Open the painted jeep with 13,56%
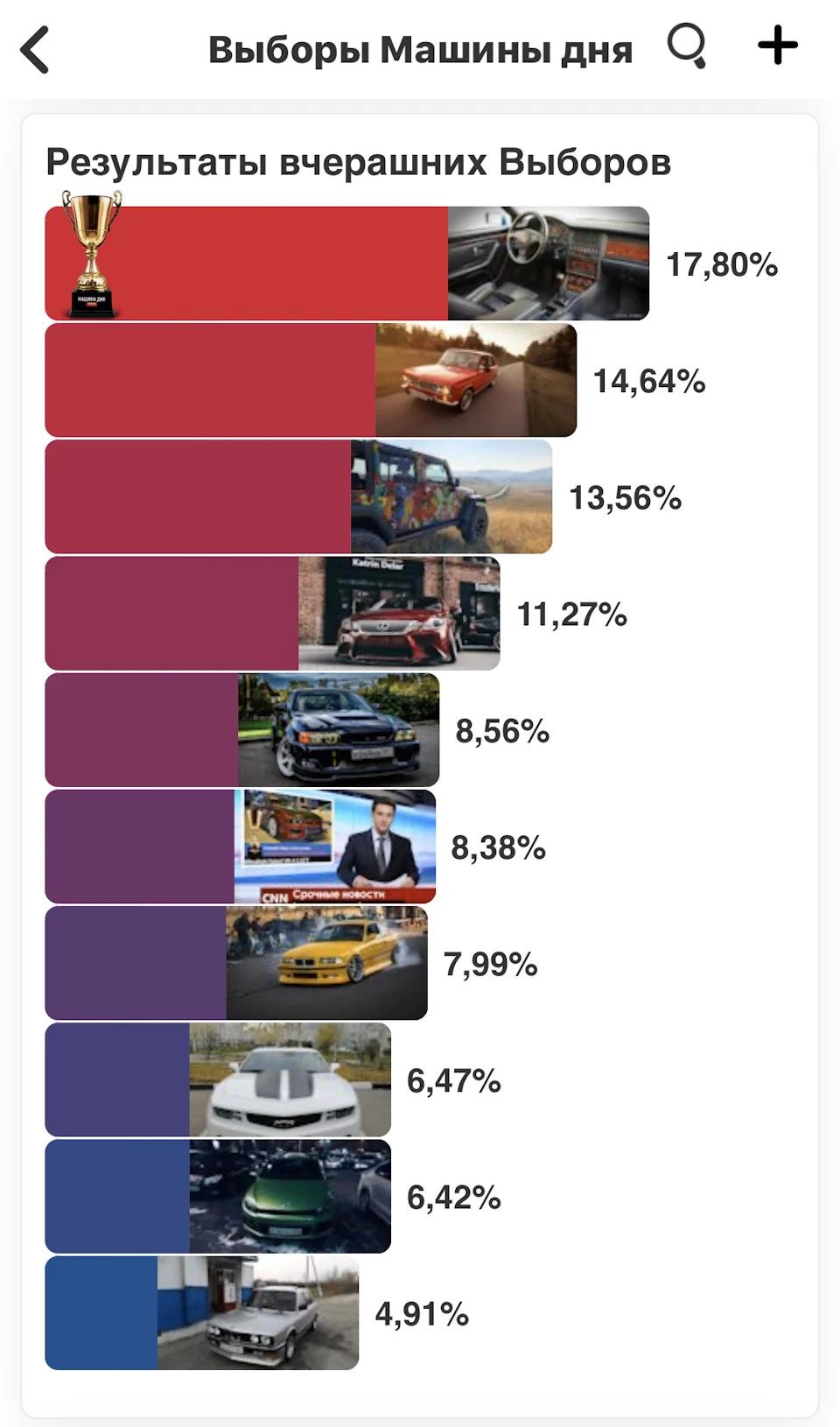The height and width of the screenshot is (1427, 840). [x=298, y=496]
